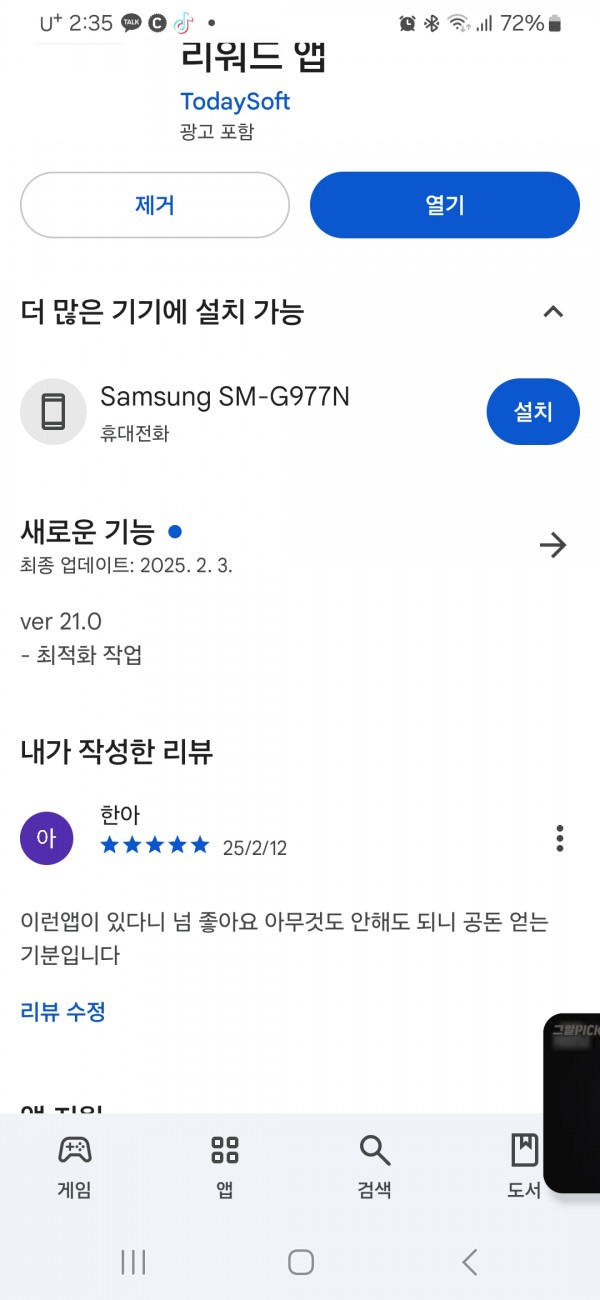Go to the 검색 tab
The height and width of the screenshot is (1300, 600).
pos(375,1166)
